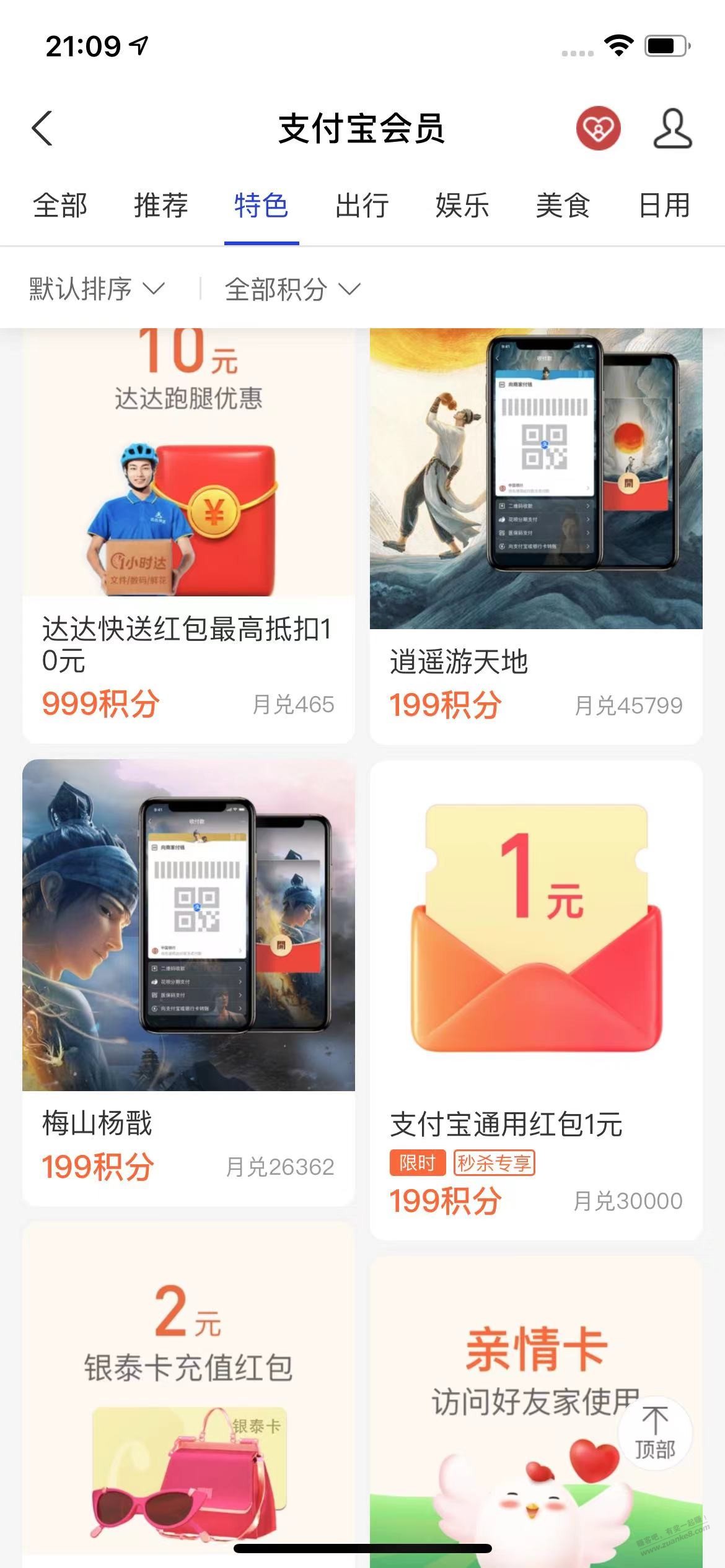Image resolution: width=725 pixels, height=1568 pixels.
Task: Select the 美食 tab
Action: (x=563, y=206)
